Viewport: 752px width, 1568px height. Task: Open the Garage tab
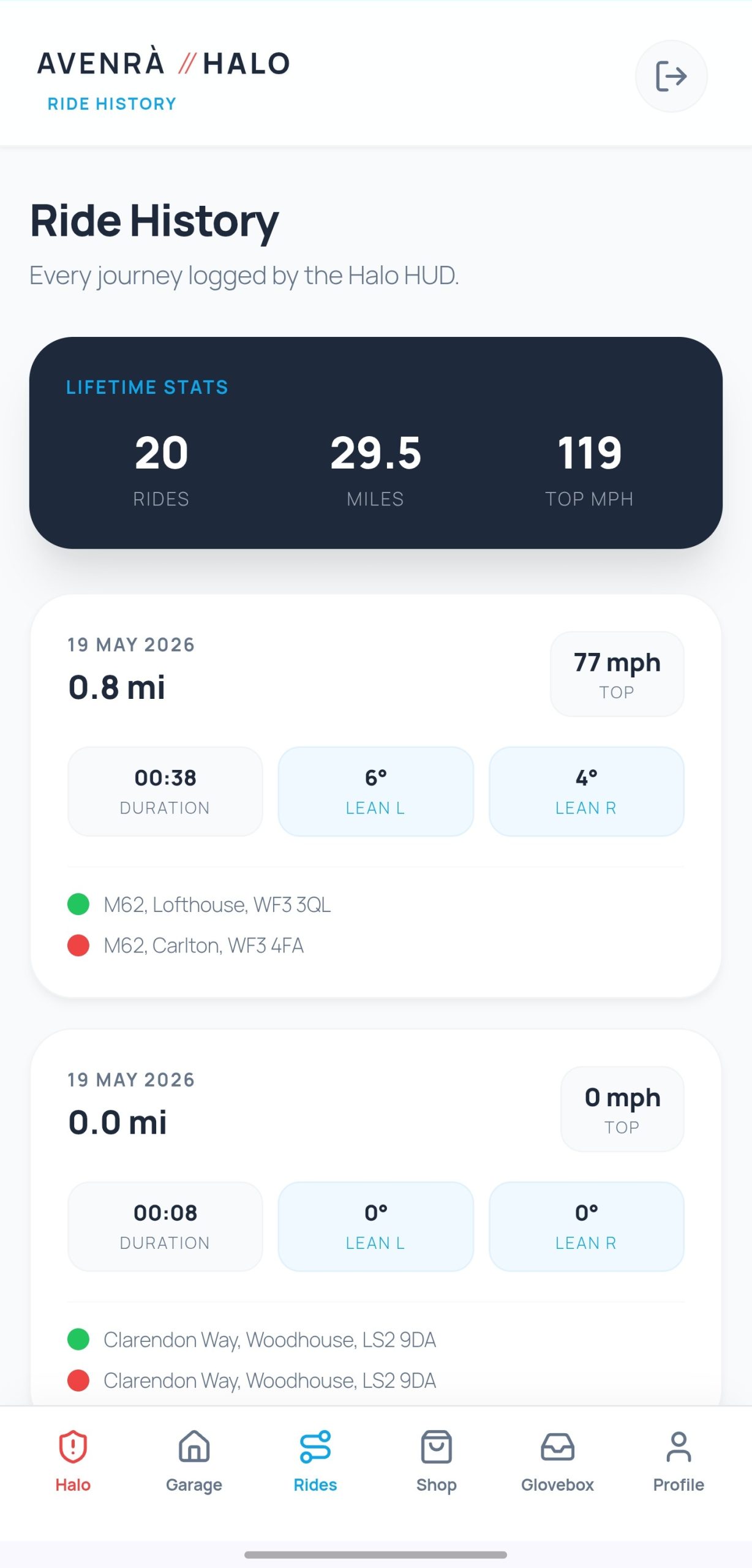click(194, 1461)
